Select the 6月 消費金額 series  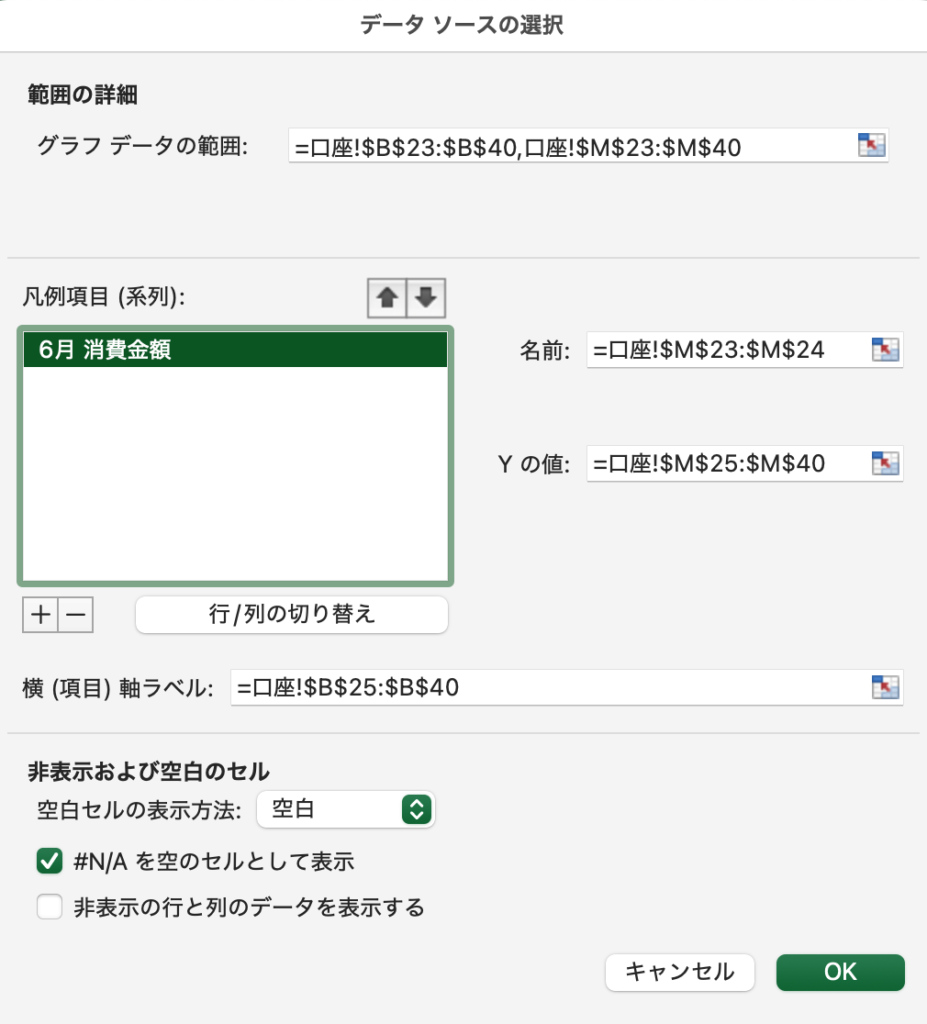[235, 351]
